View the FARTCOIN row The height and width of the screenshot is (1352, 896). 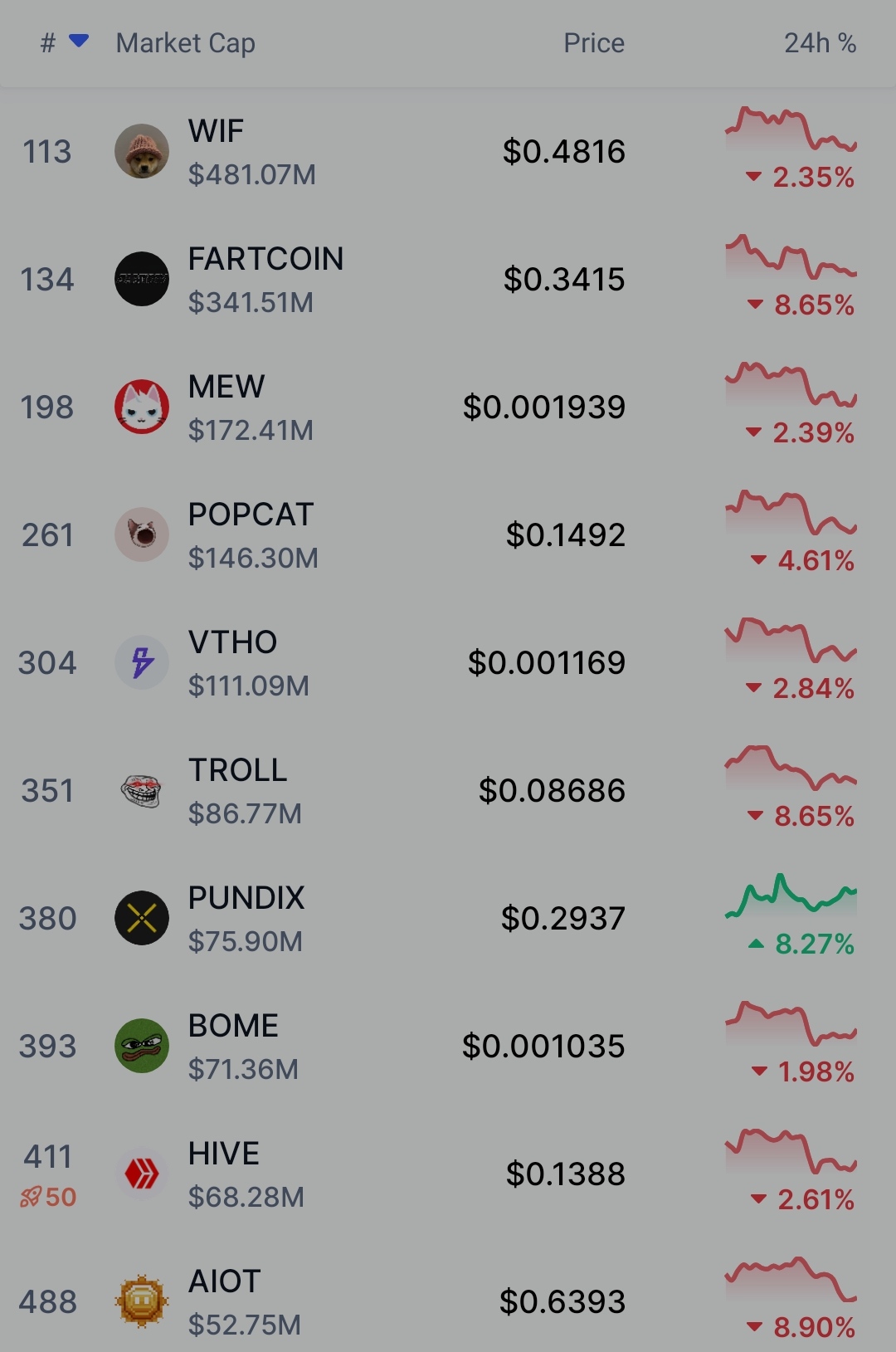(265, 259)
